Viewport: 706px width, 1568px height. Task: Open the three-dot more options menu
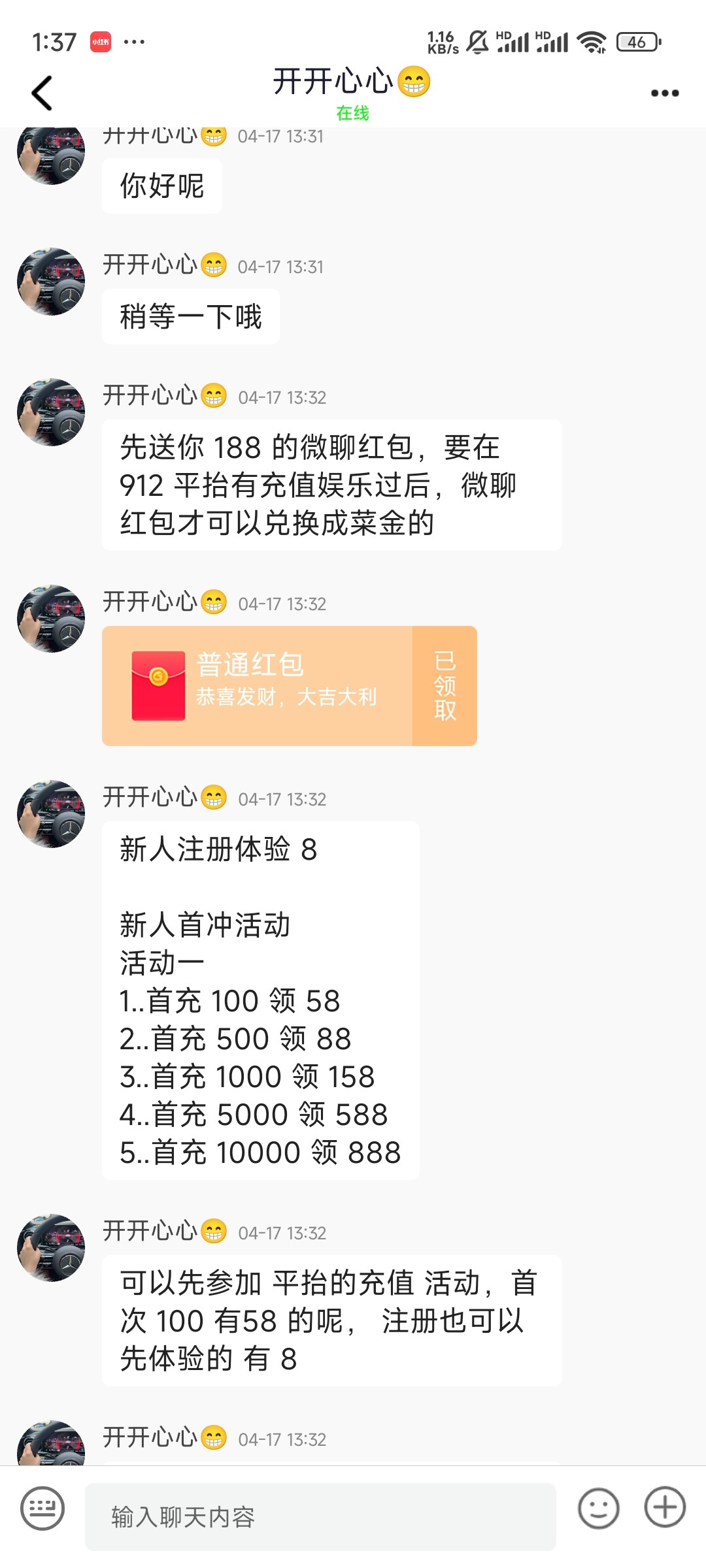[x=664, y=93]
